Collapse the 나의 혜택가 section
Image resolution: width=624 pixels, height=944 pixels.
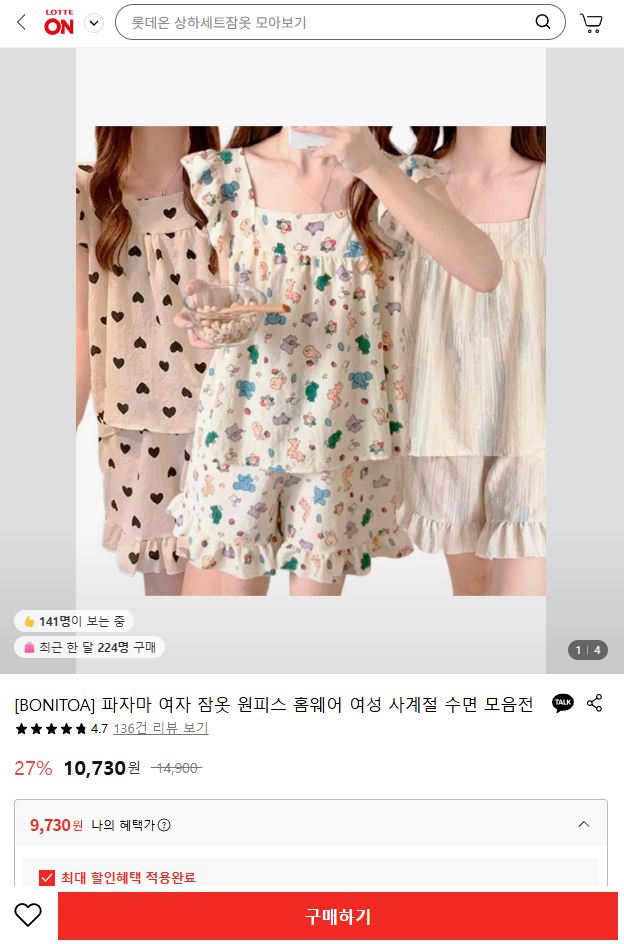[584, 825]
